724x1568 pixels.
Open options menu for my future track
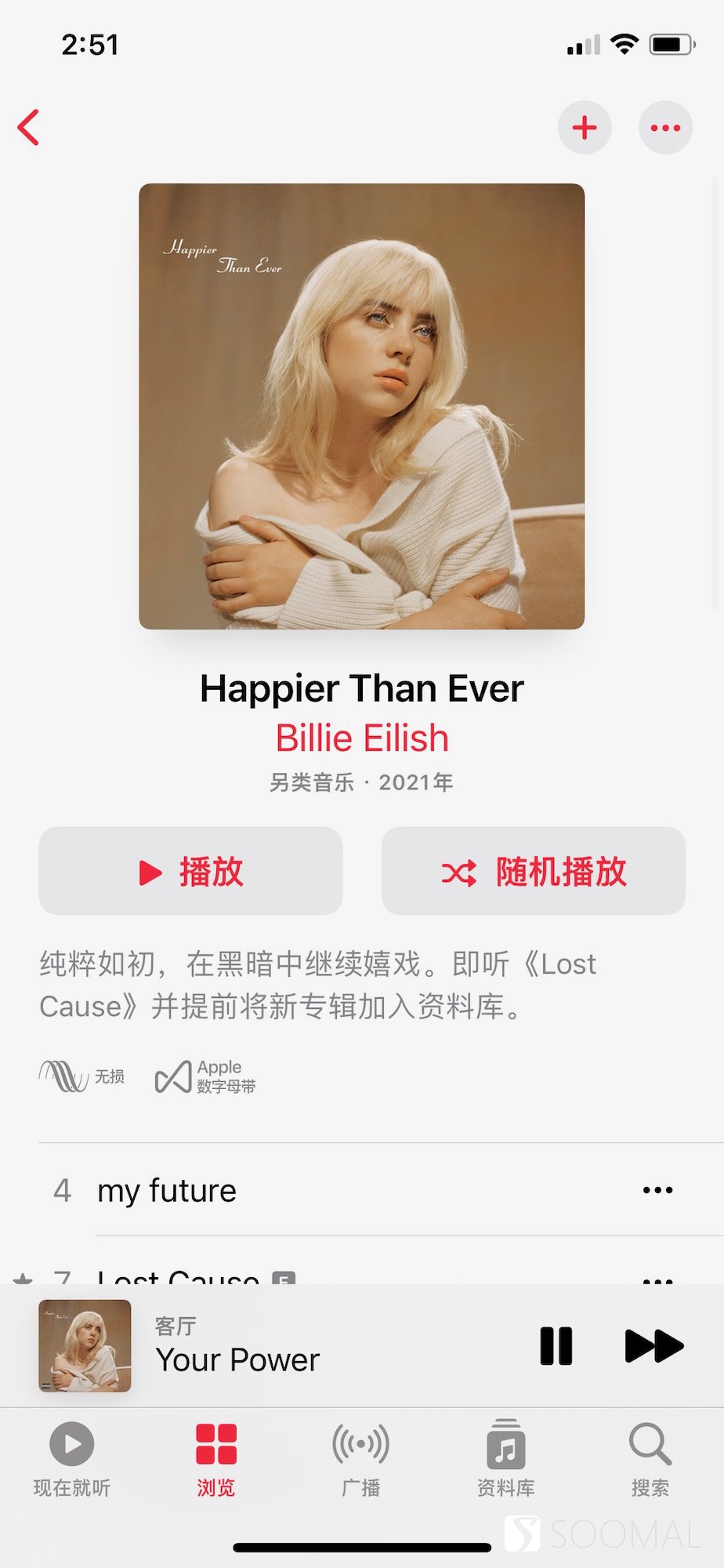tap(657, 1190)
